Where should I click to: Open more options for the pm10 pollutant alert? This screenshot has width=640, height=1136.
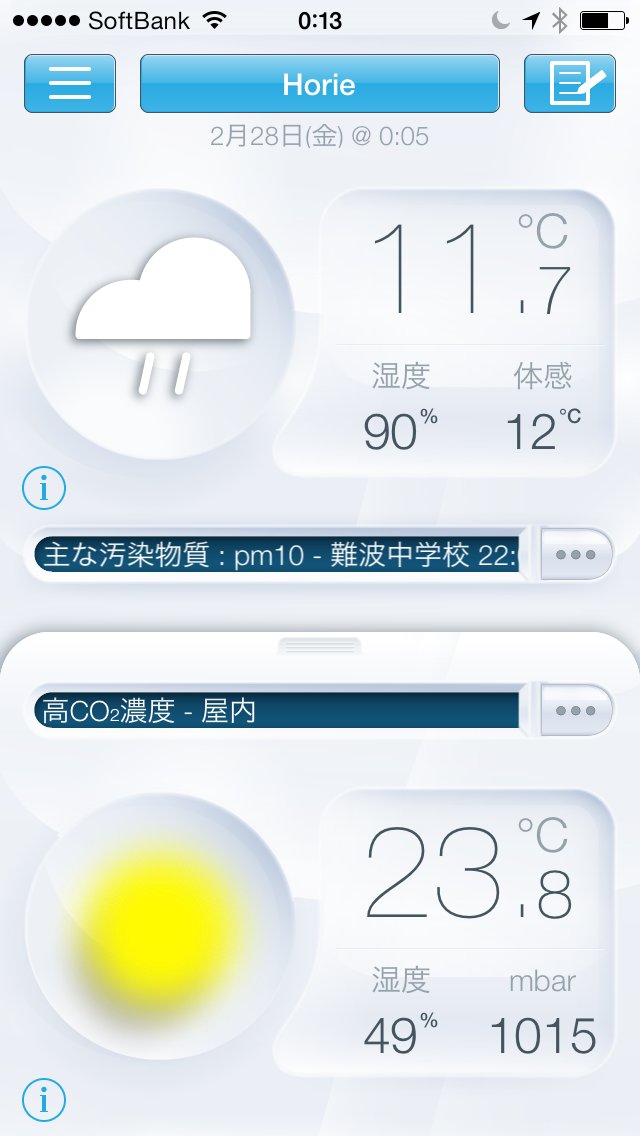(x=576, y=554)
